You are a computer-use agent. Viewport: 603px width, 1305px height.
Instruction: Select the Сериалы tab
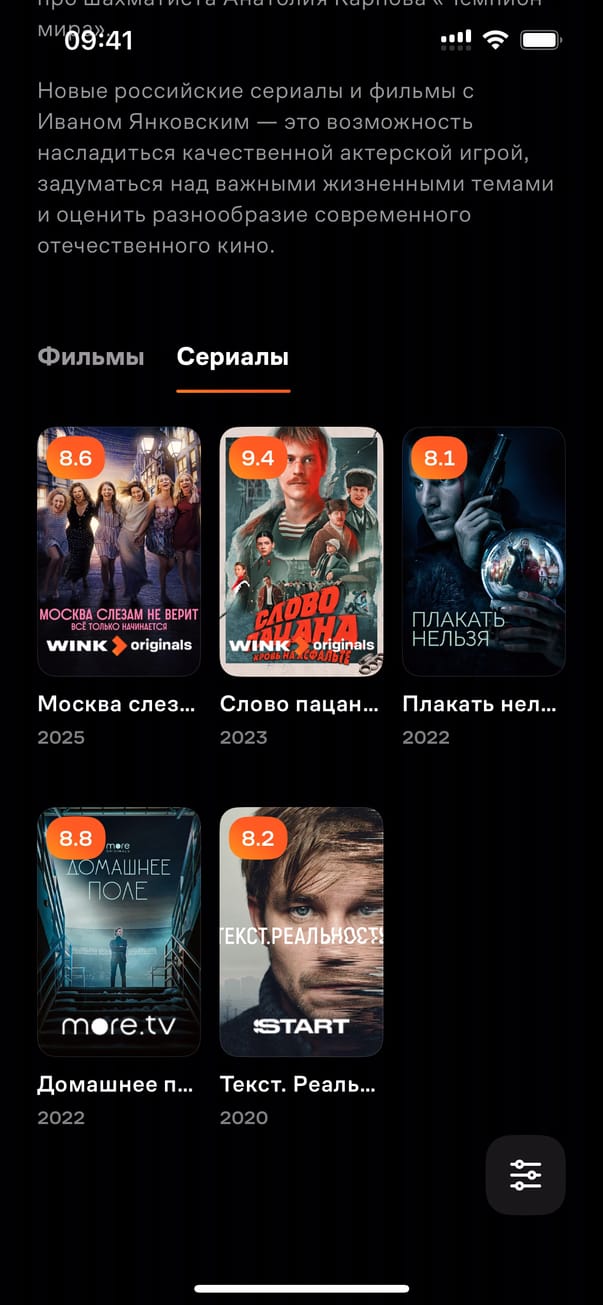coord(232,357)
